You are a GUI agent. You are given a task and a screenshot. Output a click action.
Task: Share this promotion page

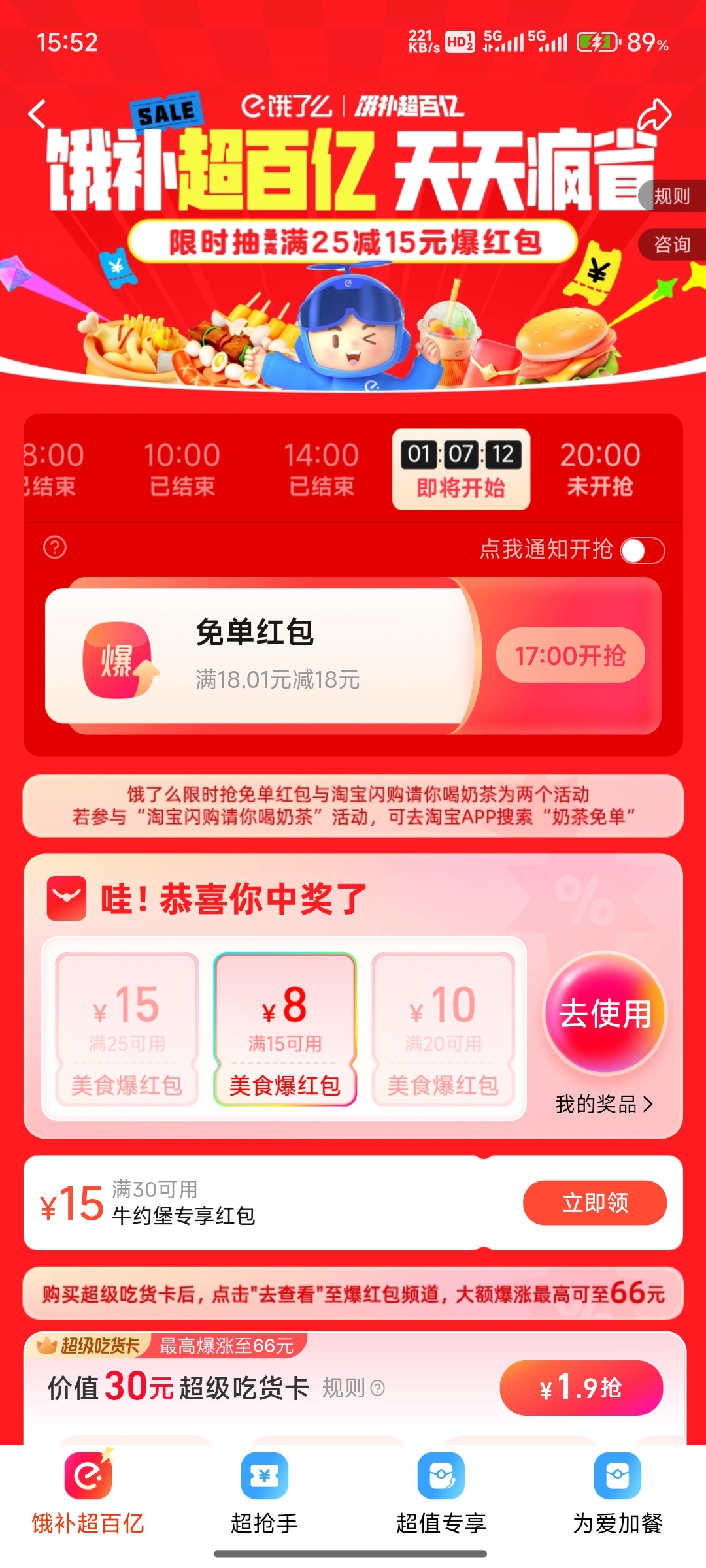[654, 115]
